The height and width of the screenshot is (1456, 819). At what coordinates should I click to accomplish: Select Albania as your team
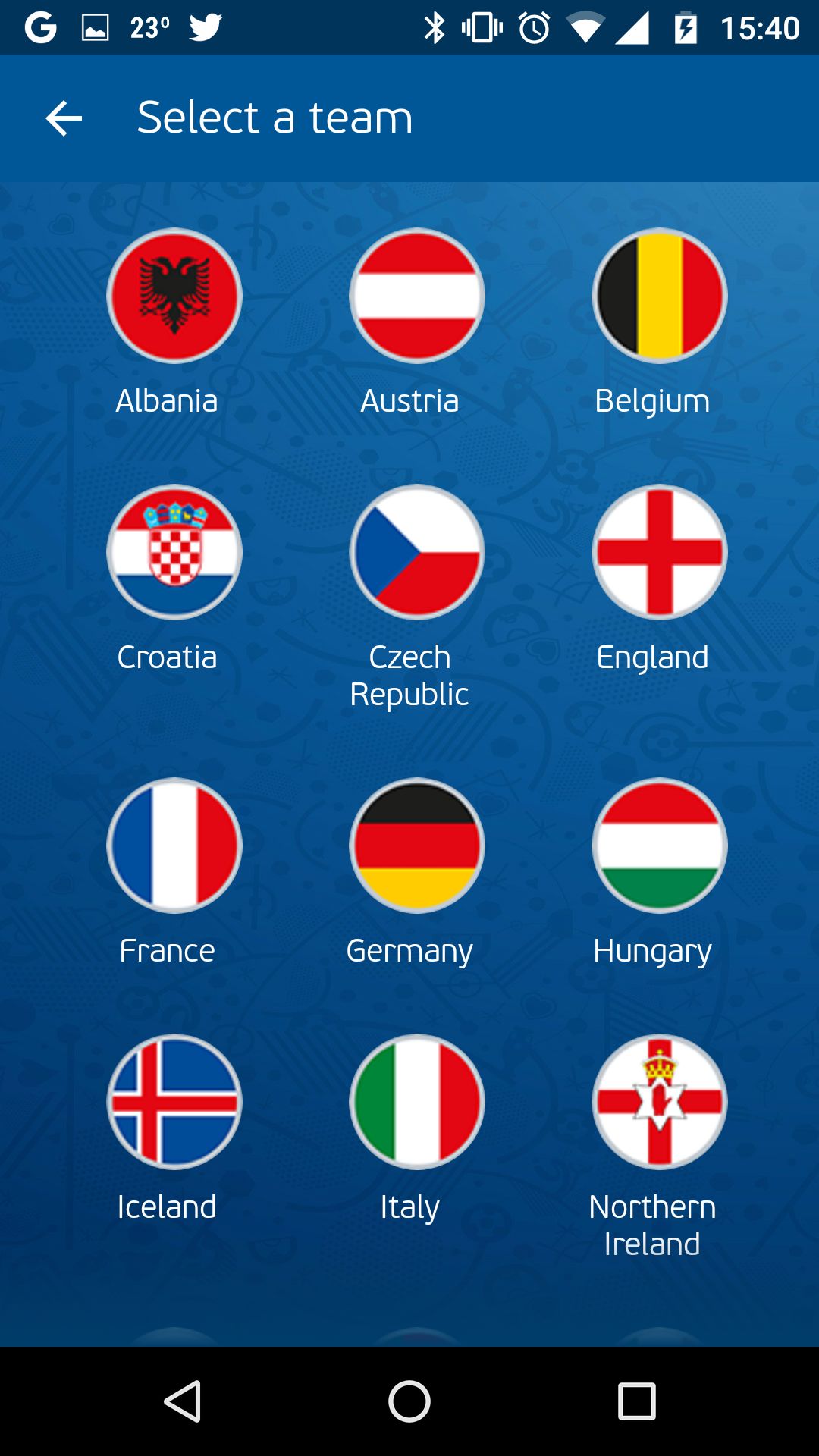pos(174,296)
